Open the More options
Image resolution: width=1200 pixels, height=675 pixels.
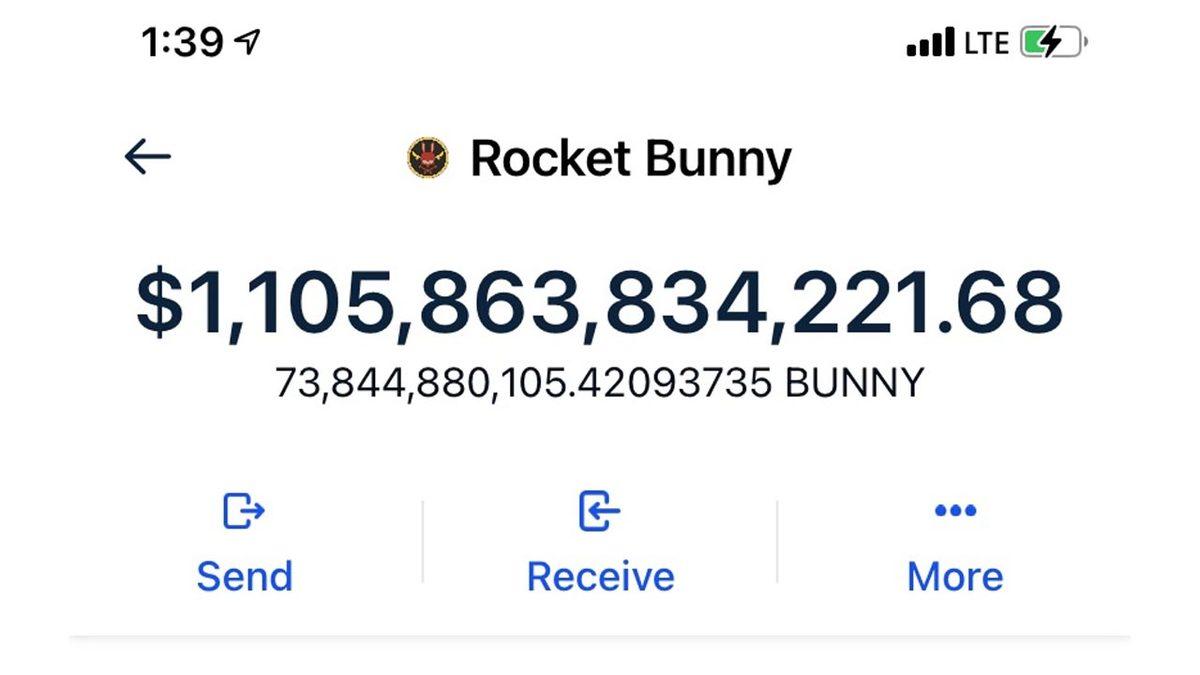(x=954, y=543)
